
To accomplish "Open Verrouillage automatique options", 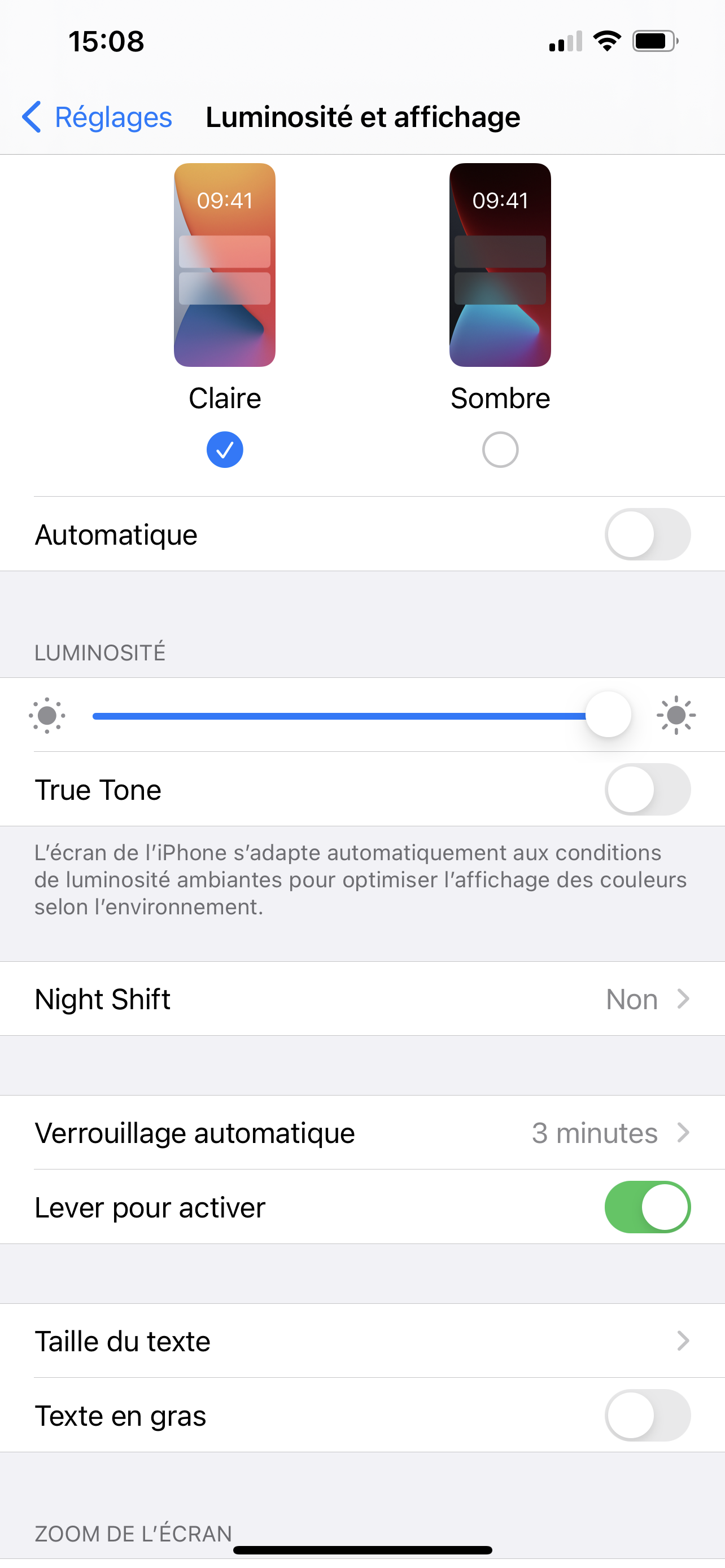I will (x=362, y=1133).
